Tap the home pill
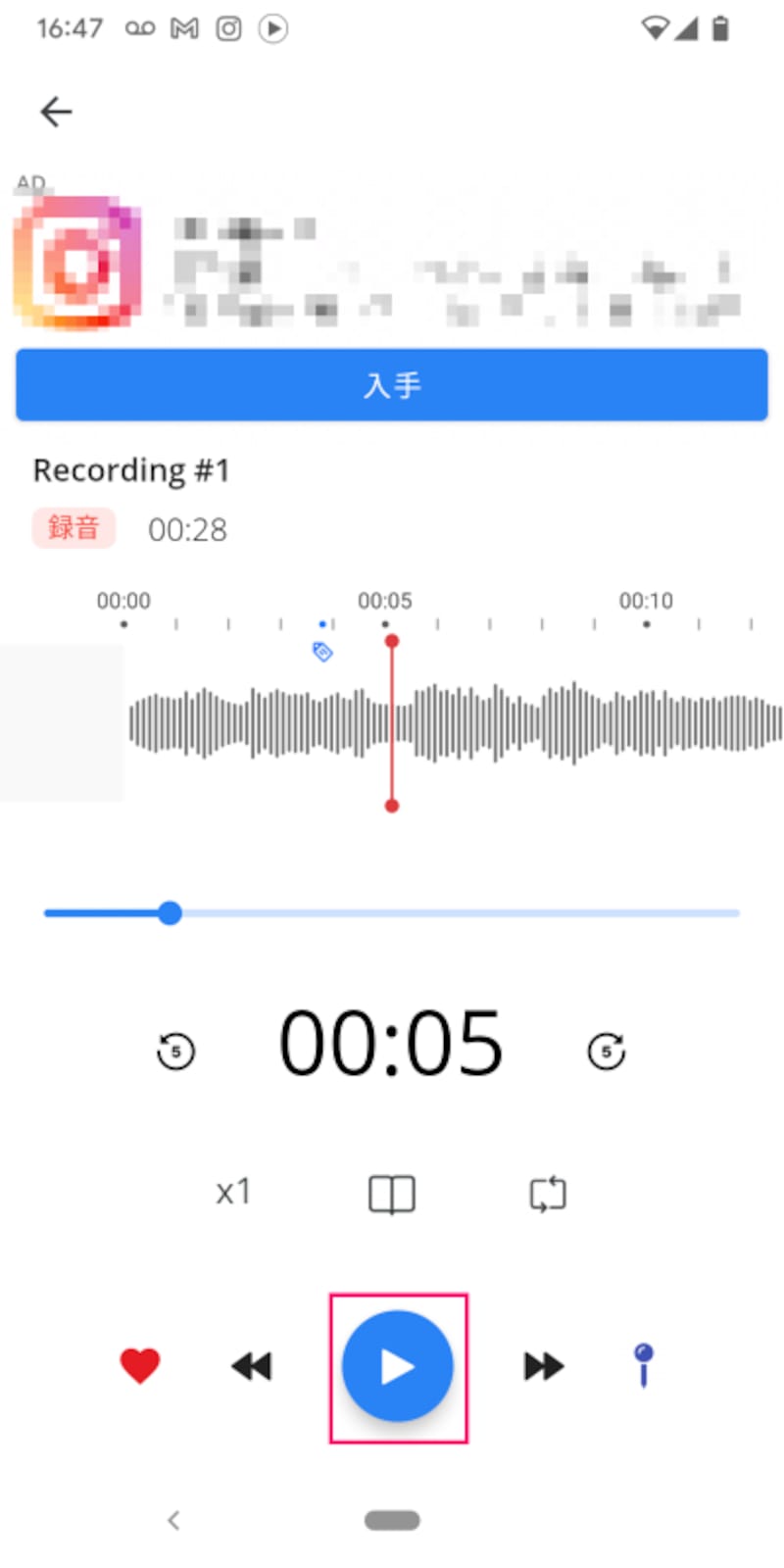 point(392,1520)
